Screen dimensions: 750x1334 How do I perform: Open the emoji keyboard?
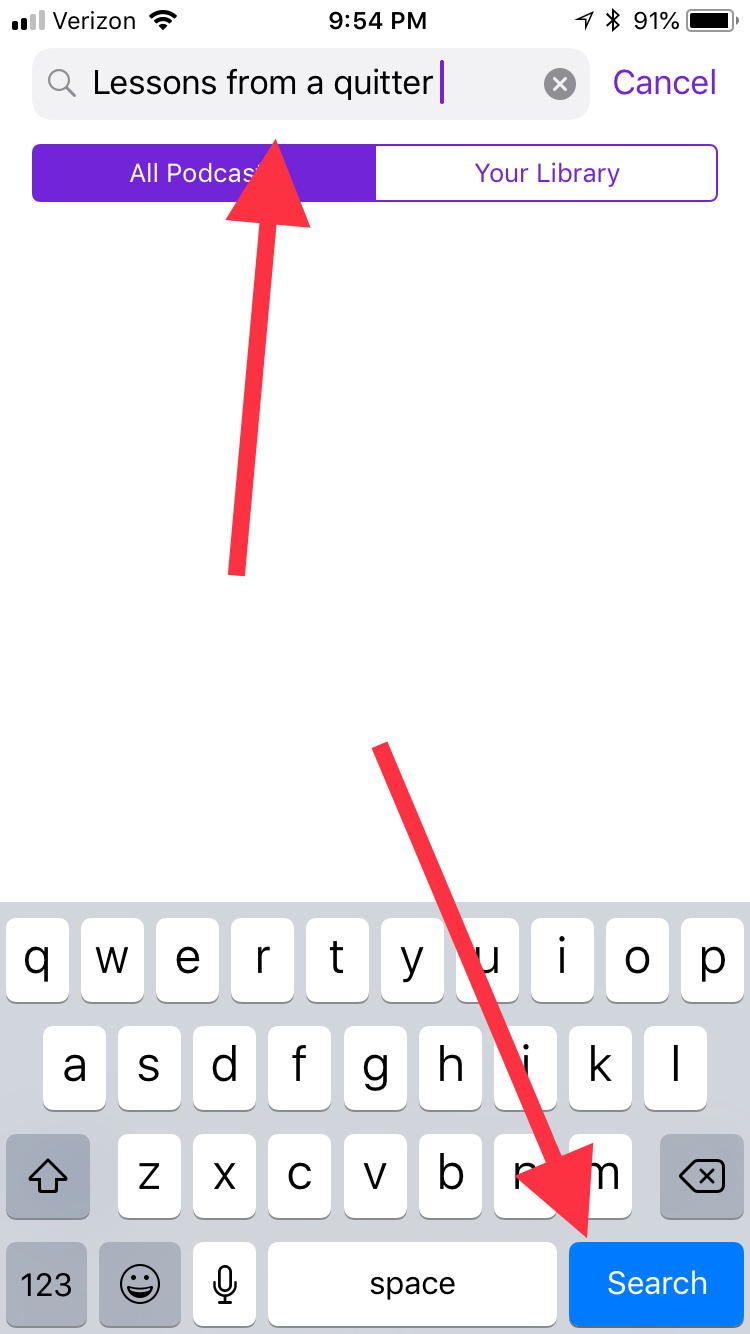tap(140, 1283)
